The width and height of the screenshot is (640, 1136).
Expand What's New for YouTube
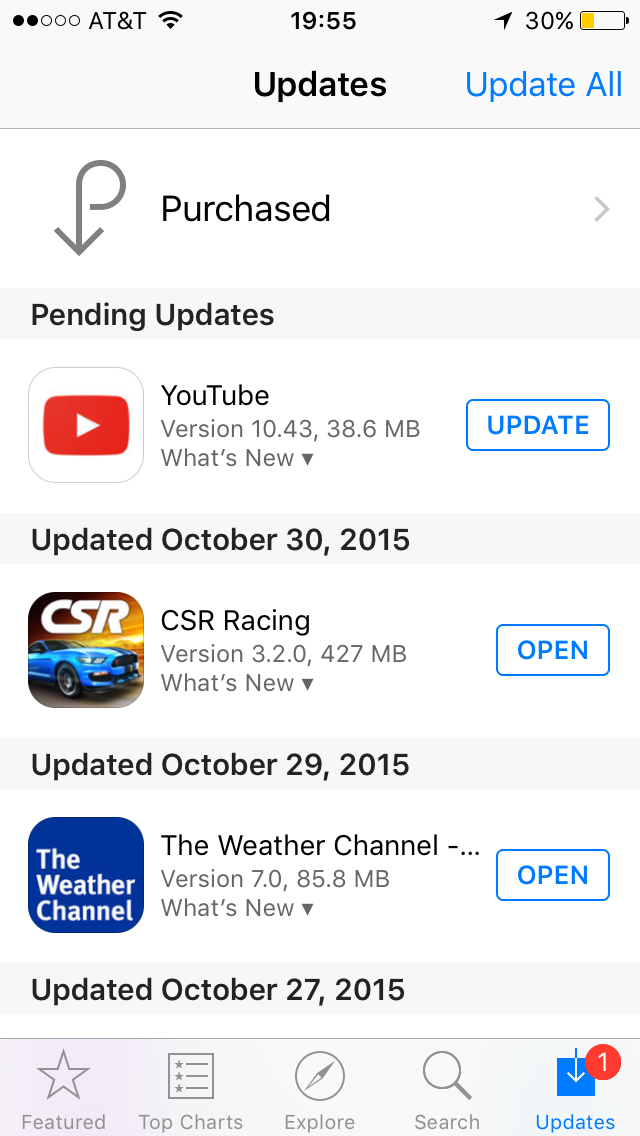coord(237,459)
